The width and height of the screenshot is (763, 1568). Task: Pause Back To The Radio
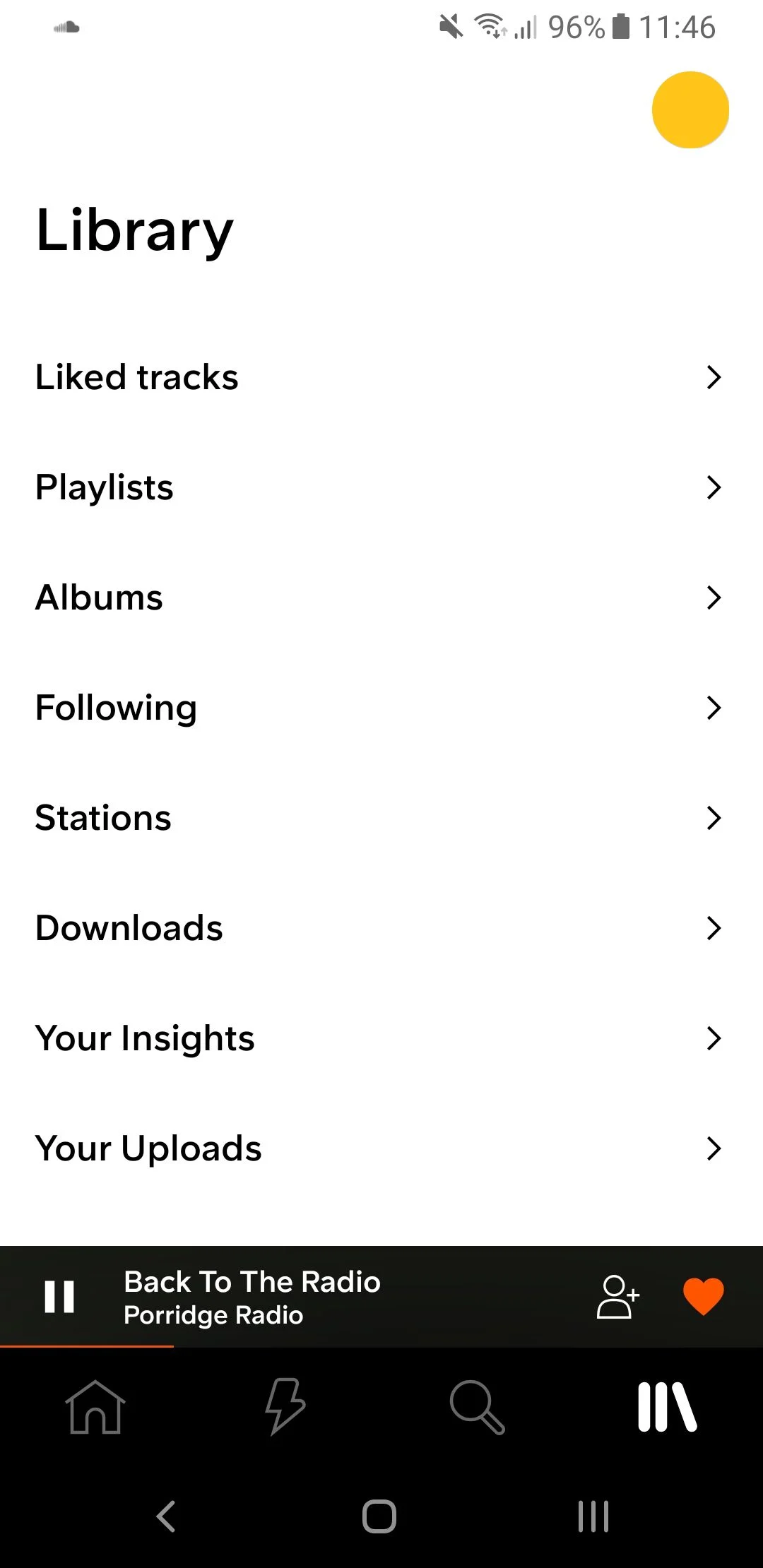coord(59,1297)
